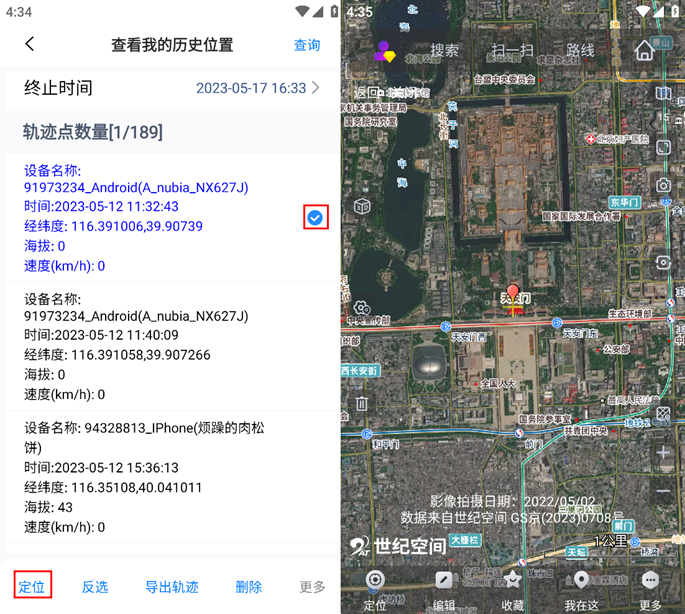Tap the 查询 button
This screenshot has height=614, width=685.
coord(307,45)
